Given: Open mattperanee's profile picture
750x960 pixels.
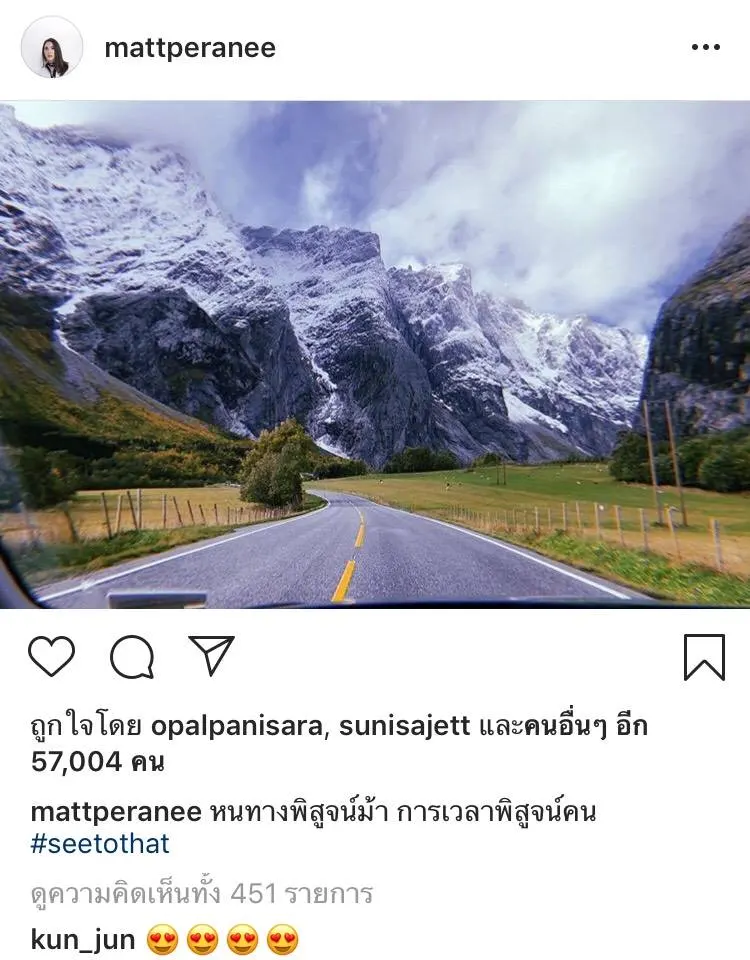Looking at the screenshot, I should [x=52, y=48].
